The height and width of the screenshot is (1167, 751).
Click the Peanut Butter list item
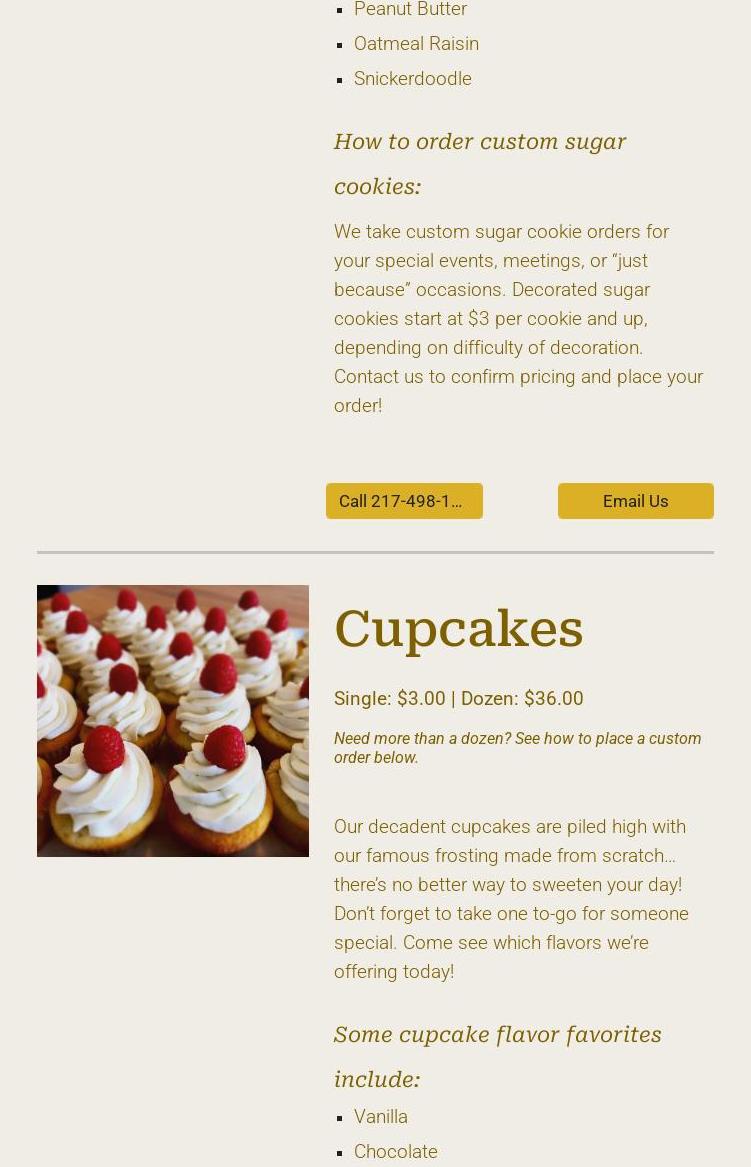pyautogui.click(x=410, y=10)
